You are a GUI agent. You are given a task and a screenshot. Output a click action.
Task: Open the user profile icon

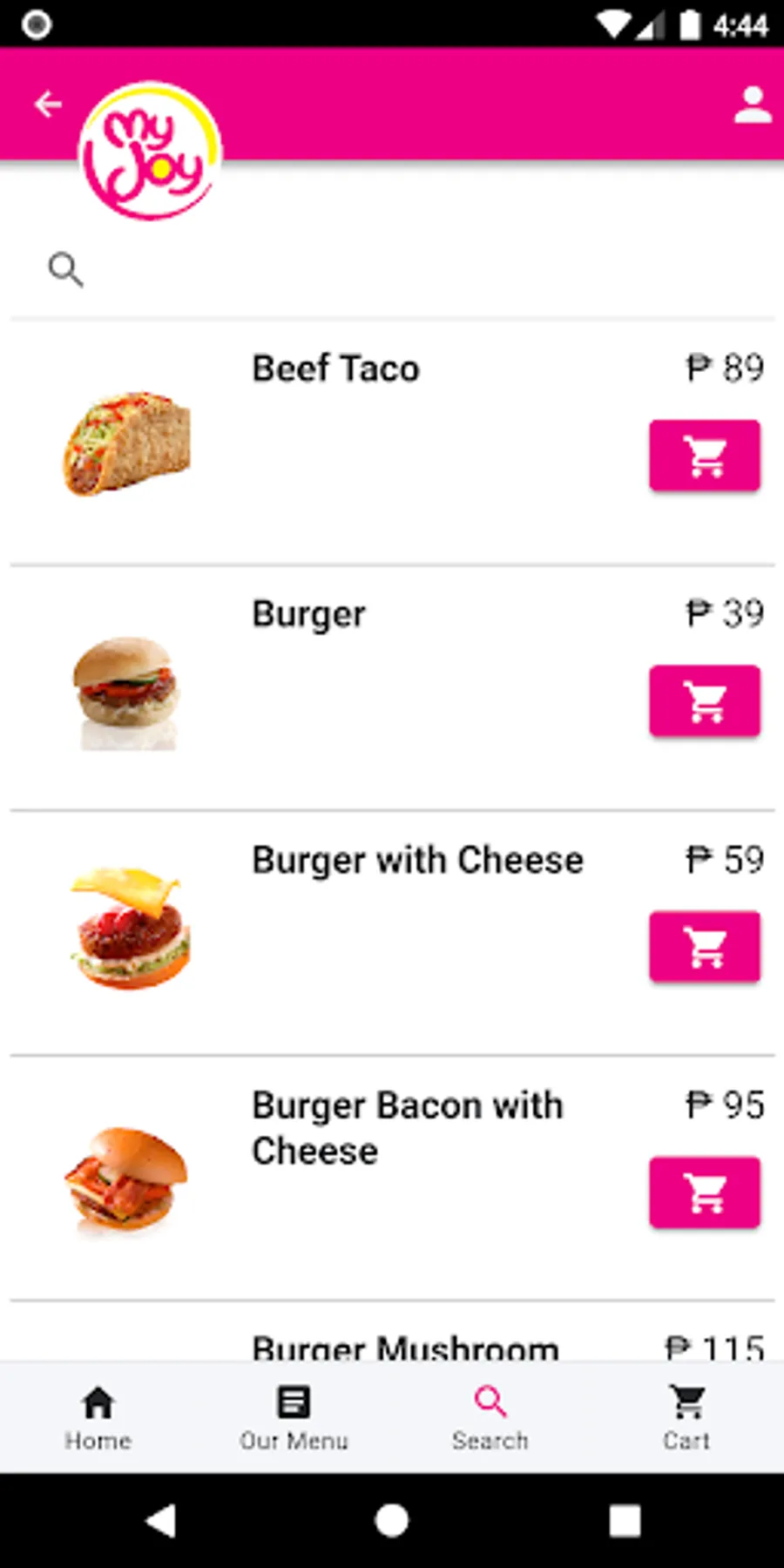tap(752, 105)
